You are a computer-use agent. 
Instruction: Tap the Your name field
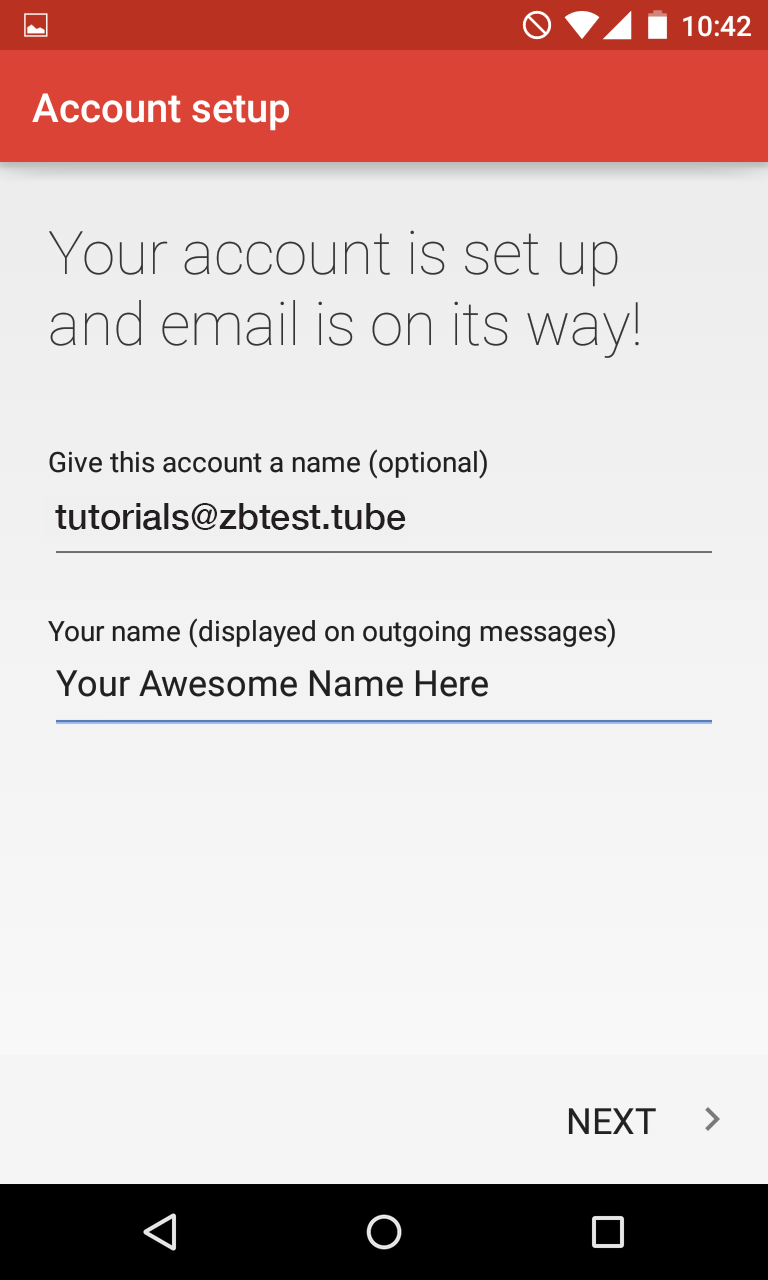pyautogui.click(x=383, y=685)
